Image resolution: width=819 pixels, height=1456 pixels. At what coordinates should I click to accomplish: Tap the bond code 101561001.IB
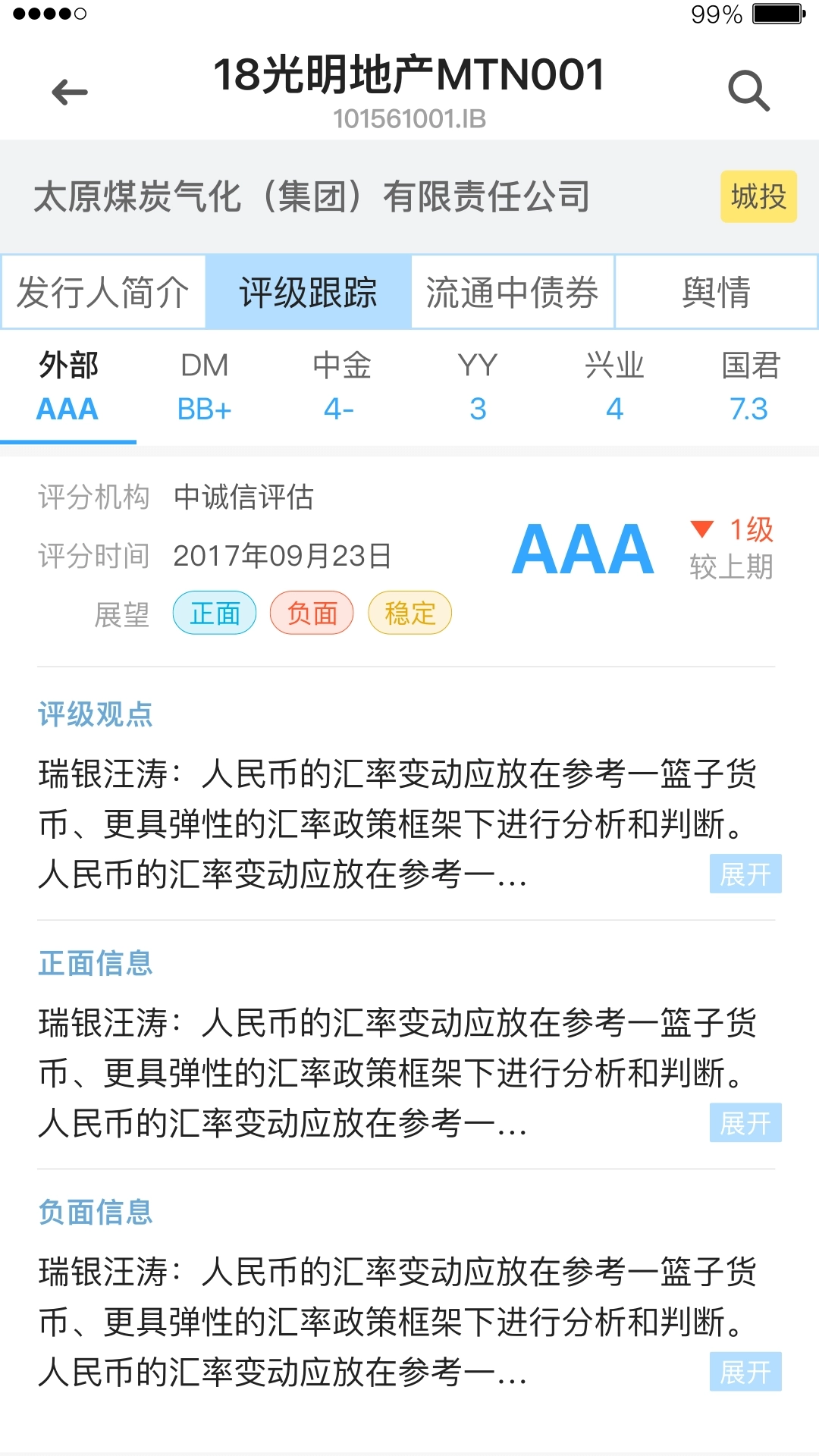point(409,118)
